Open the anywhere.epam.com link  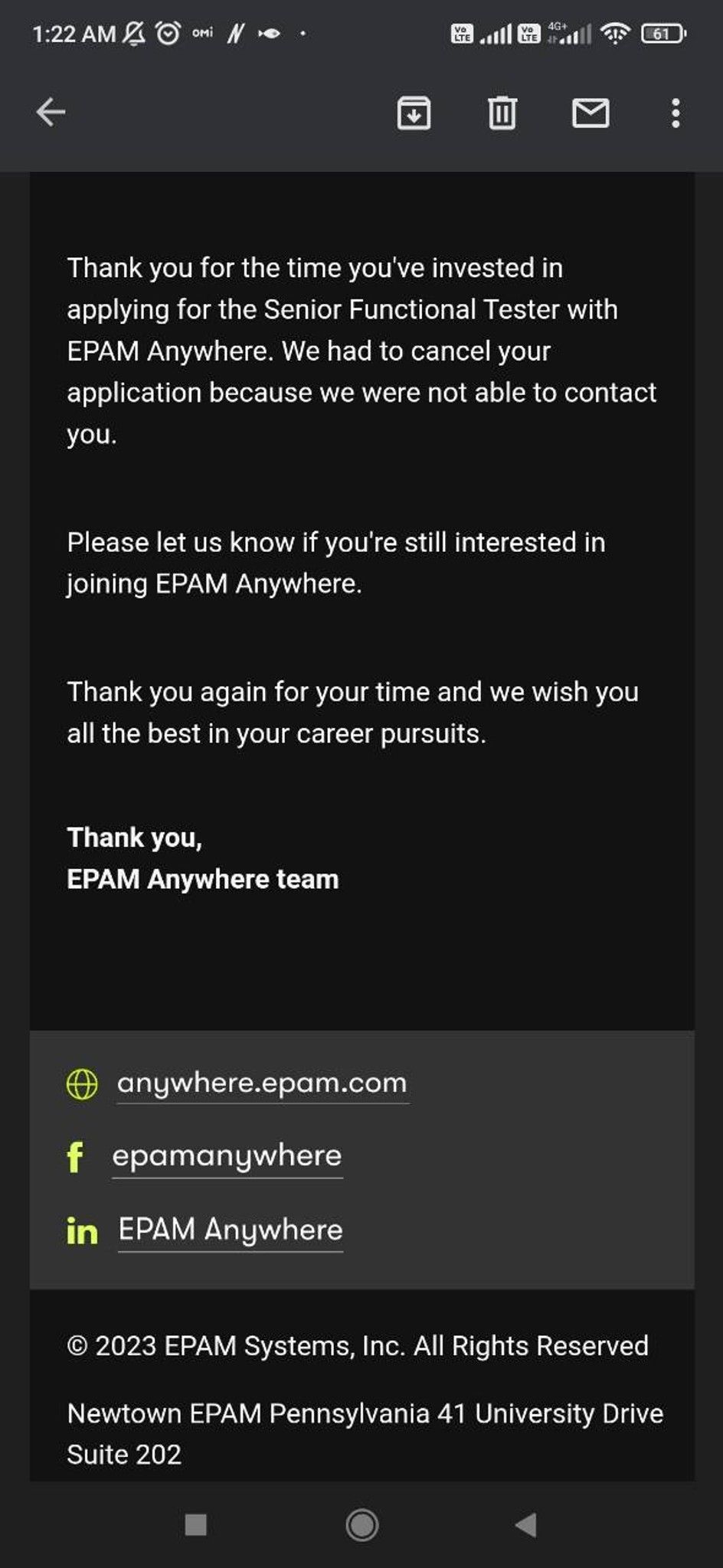(262, 1083)
